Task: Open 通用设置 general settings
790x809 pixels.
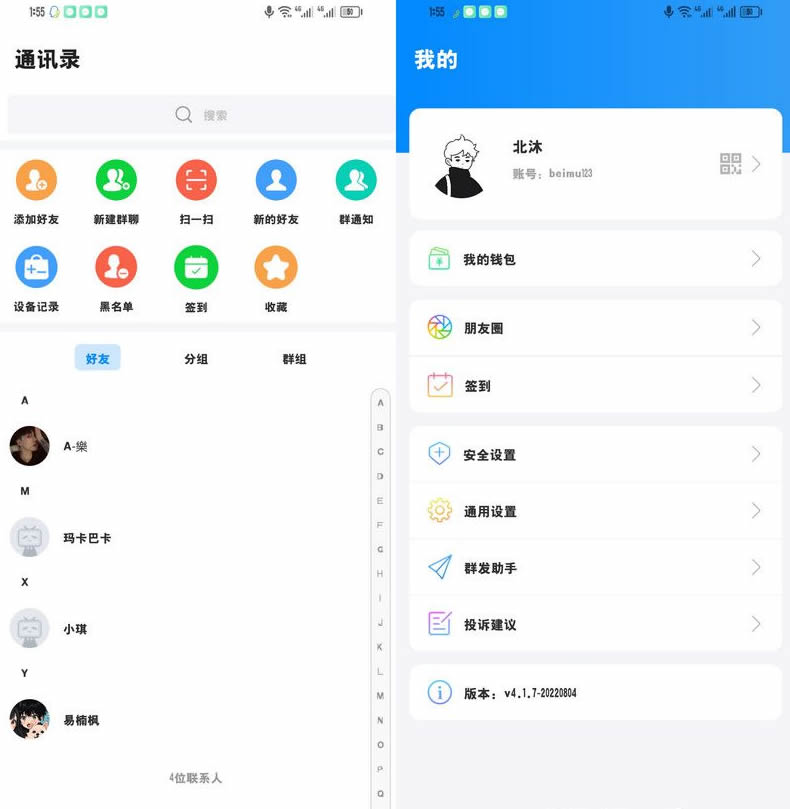Action: [595, 511]
